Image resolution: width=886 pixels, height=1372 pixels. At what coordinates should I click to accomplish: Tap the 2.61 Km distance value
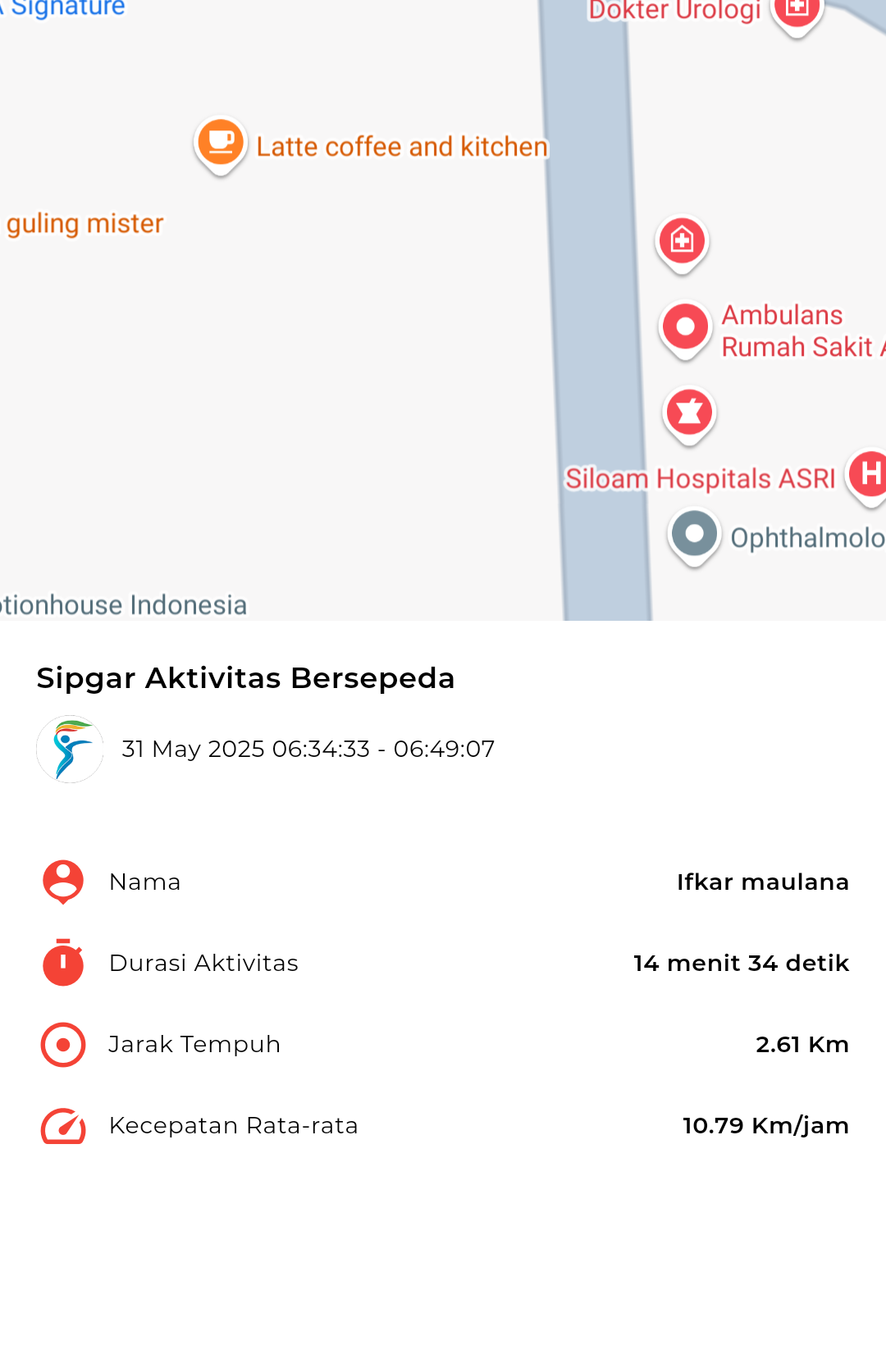(x=803, y=1045)
